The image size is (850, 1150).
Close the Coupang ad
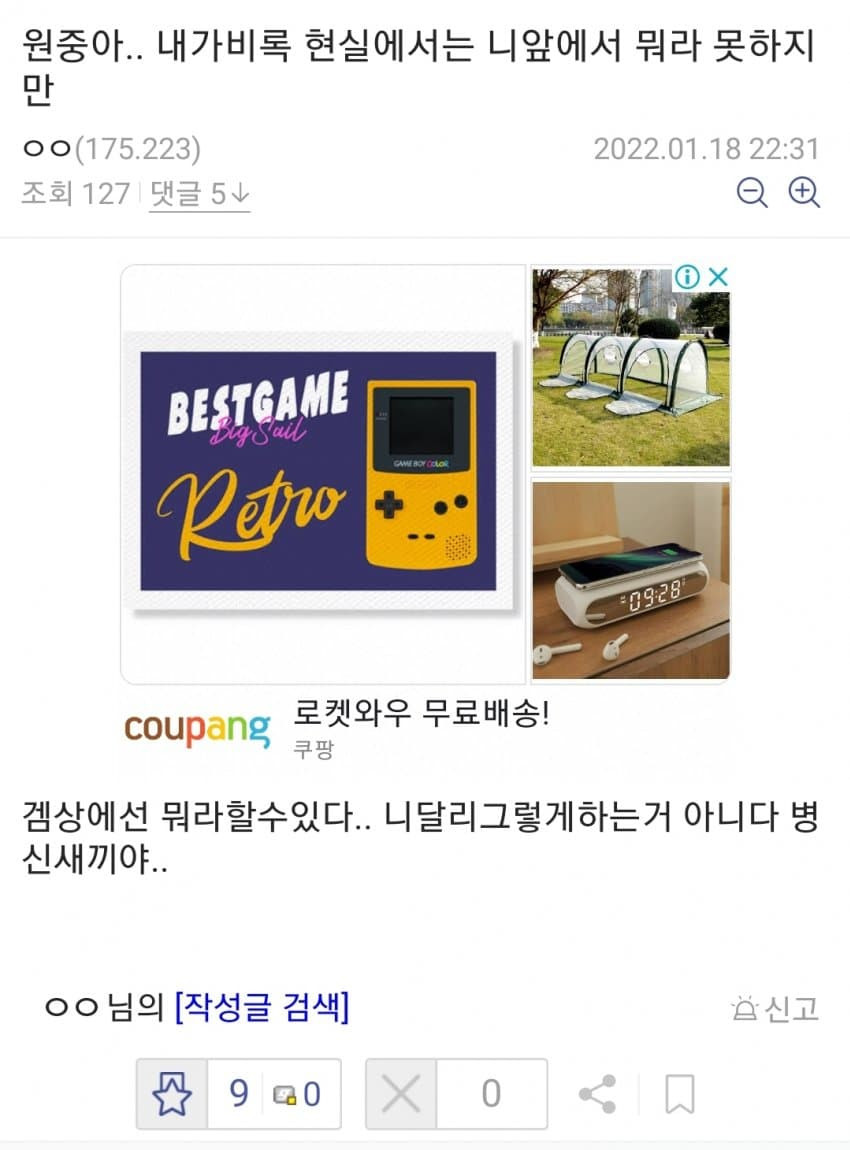(x=718, y=277)
